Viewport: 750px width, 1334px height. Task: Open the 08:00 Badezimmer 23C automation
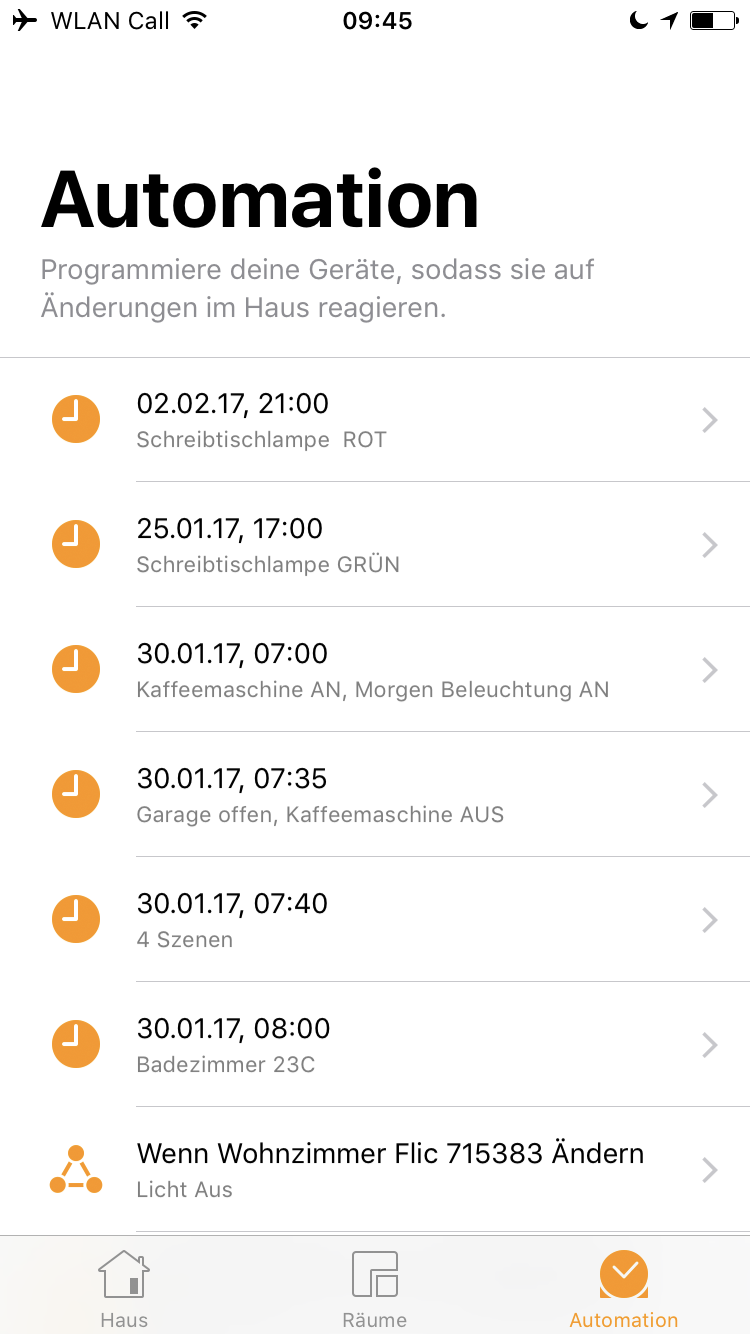[375, 1045]
